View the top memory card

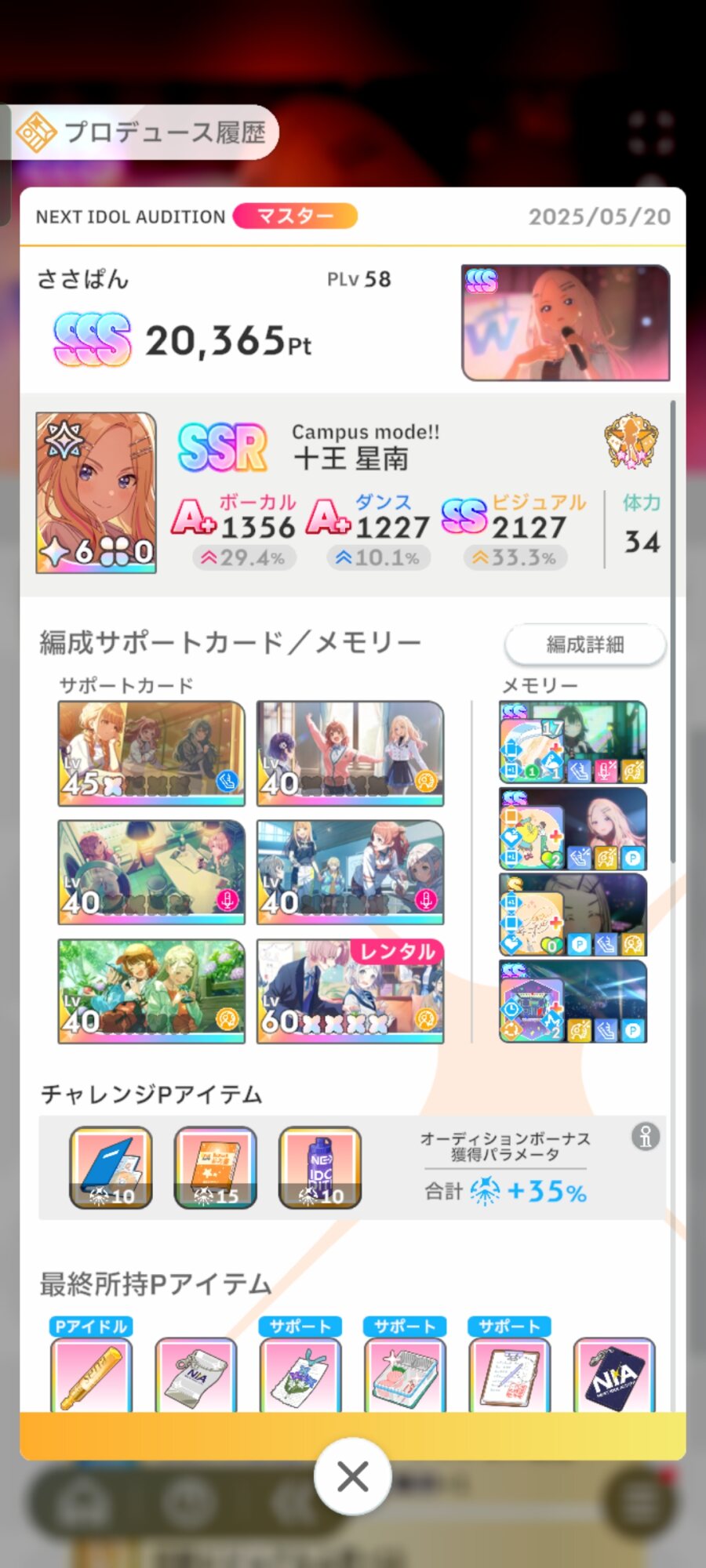[573, 742]
